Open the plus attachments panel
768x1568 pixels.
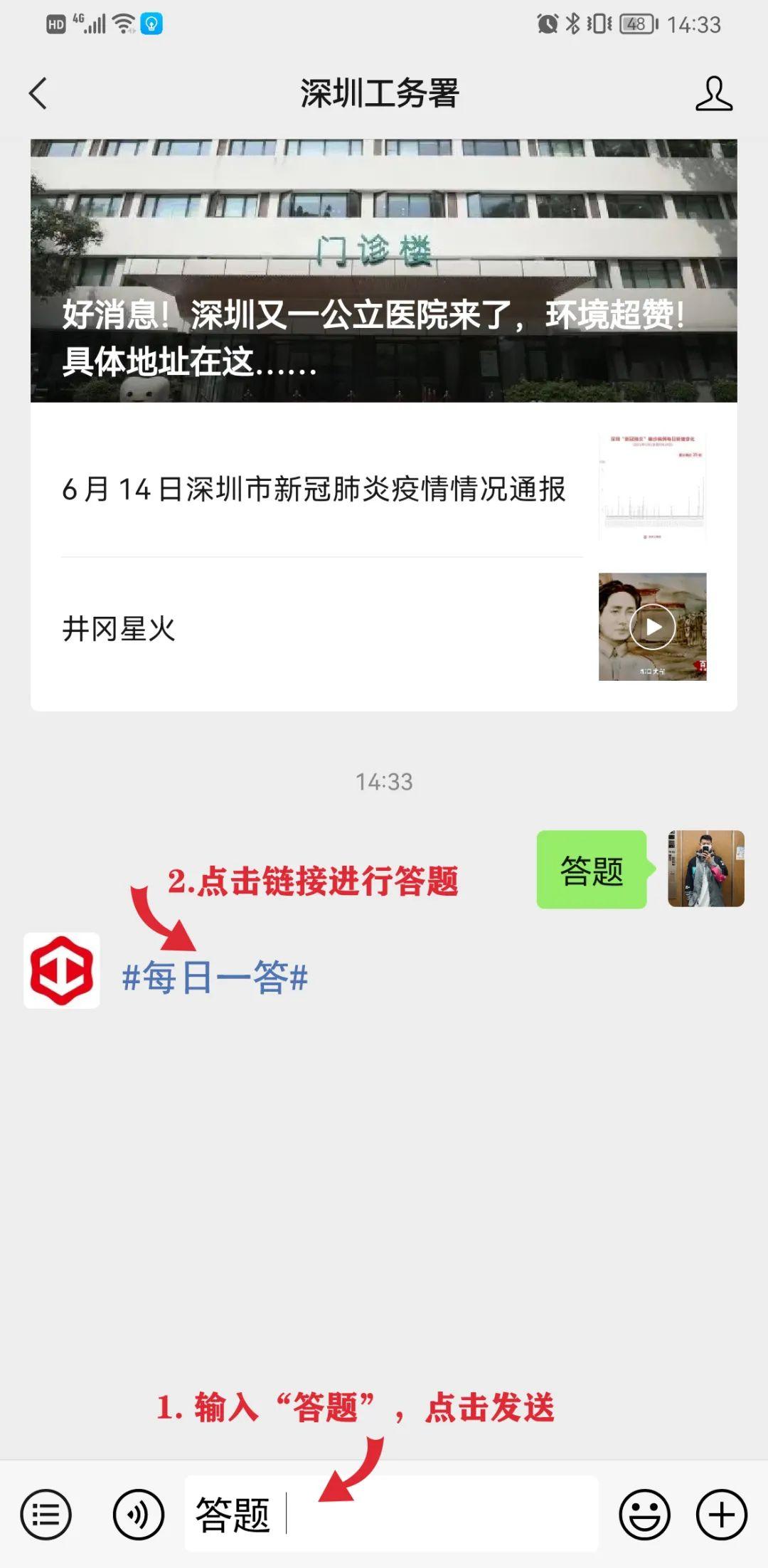(x=721, y=1515)
